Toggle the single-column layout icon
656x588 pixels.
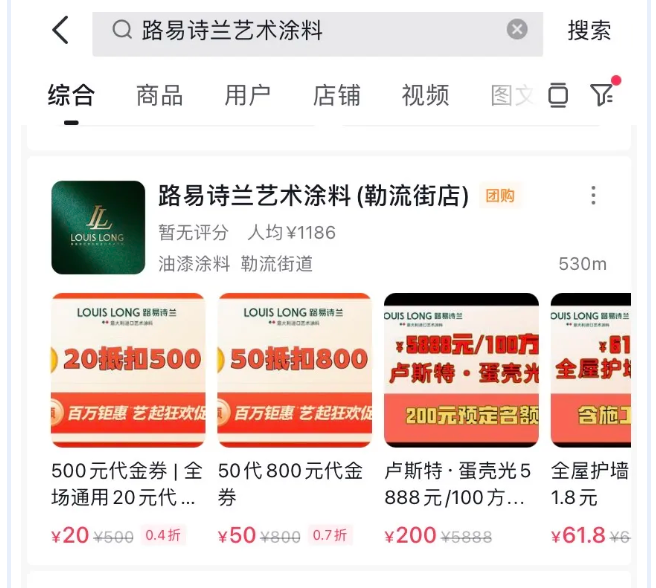[558, 96]
